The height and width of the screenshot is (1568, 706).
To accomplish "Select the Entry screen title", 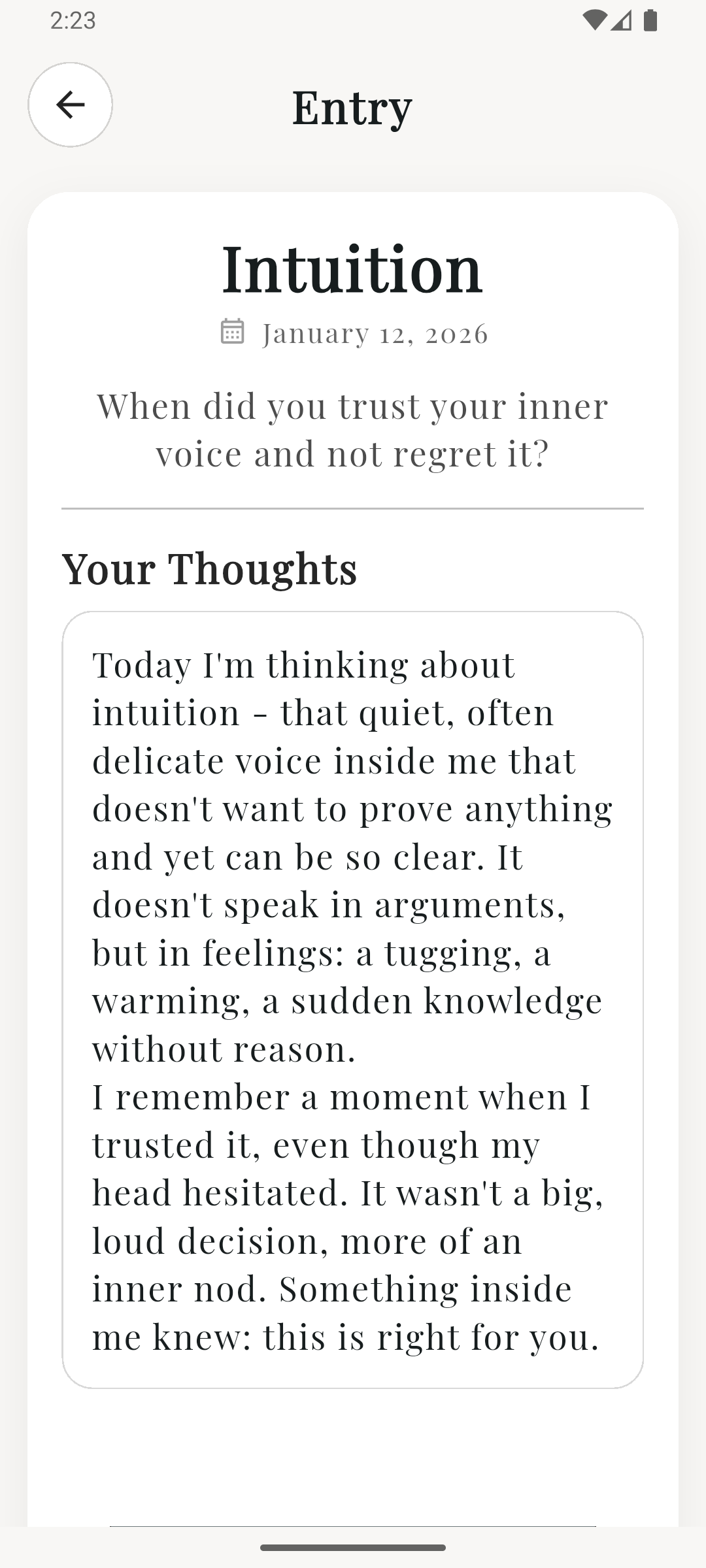I will 352,106.
